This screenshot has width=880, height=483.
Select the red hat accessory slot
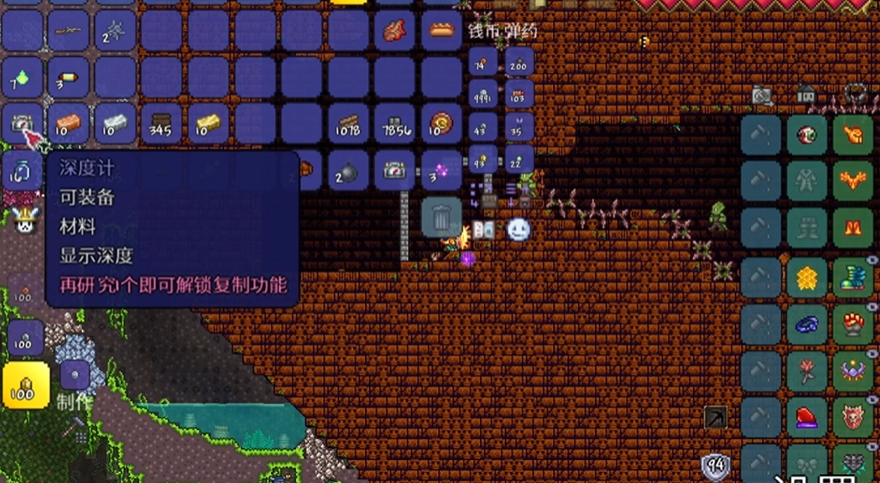pos(806,417)
